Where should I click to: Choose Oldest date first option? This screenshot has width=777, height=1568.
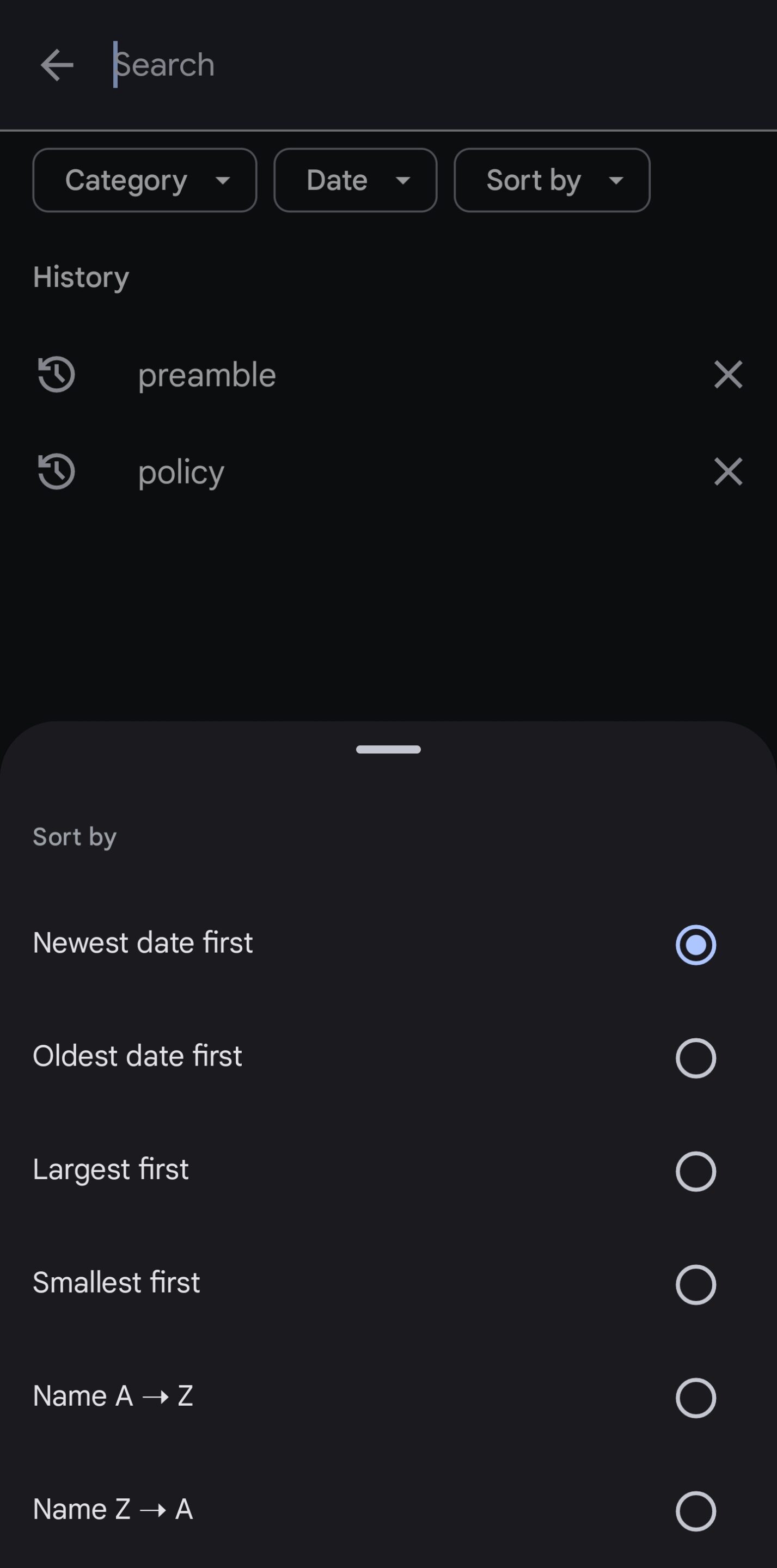point(695,1058)
